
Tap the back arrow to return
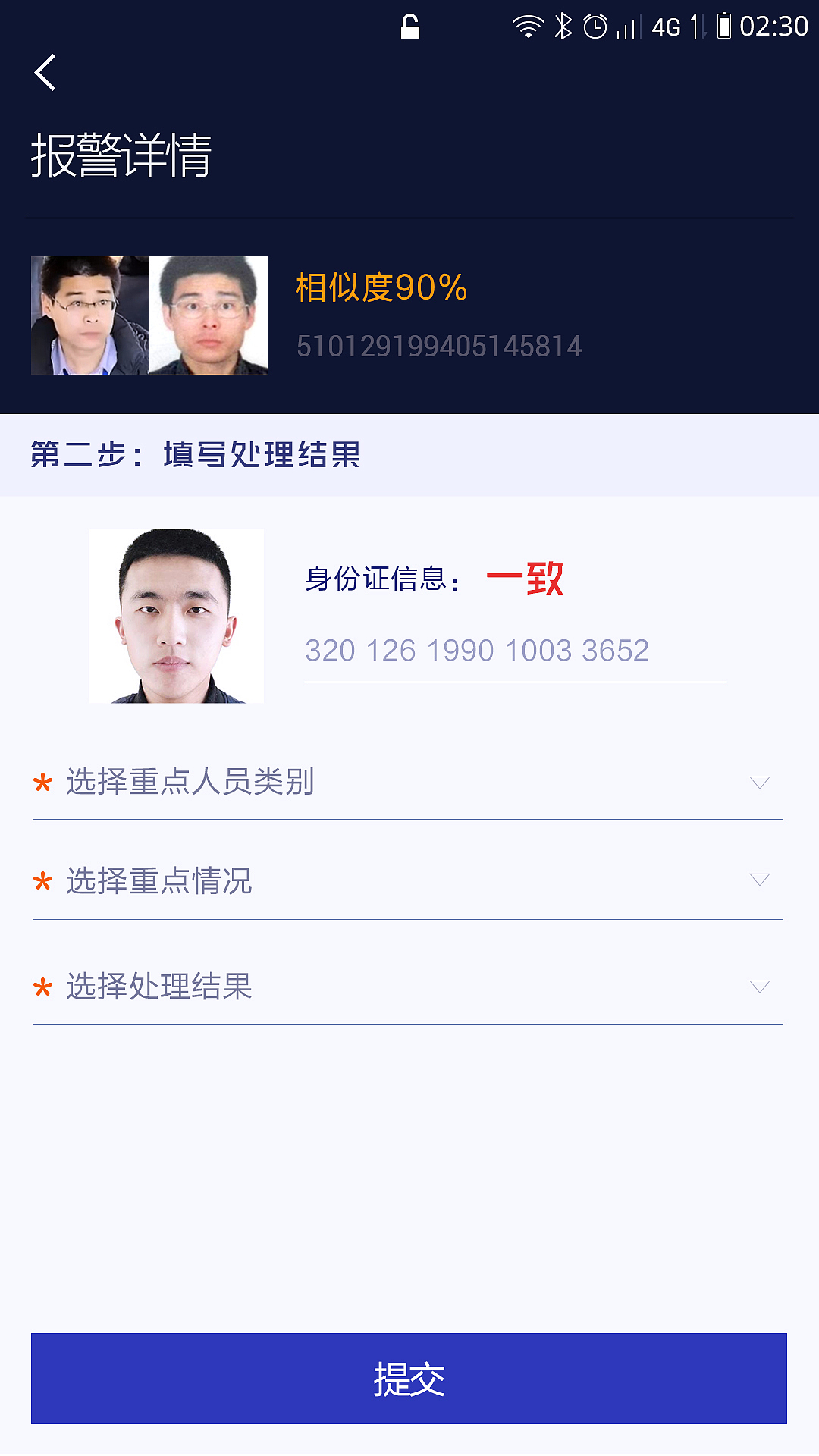pos(45,73)
